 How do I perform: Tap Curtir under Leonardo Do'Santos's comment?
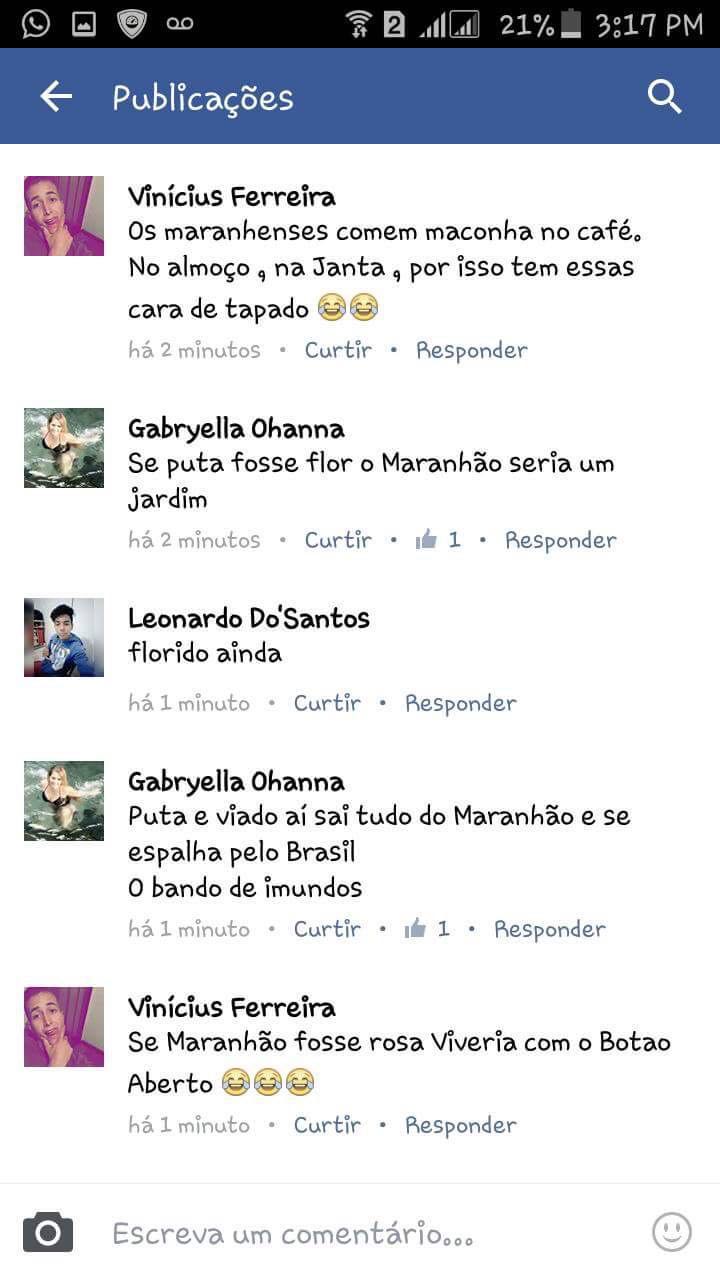327,703
